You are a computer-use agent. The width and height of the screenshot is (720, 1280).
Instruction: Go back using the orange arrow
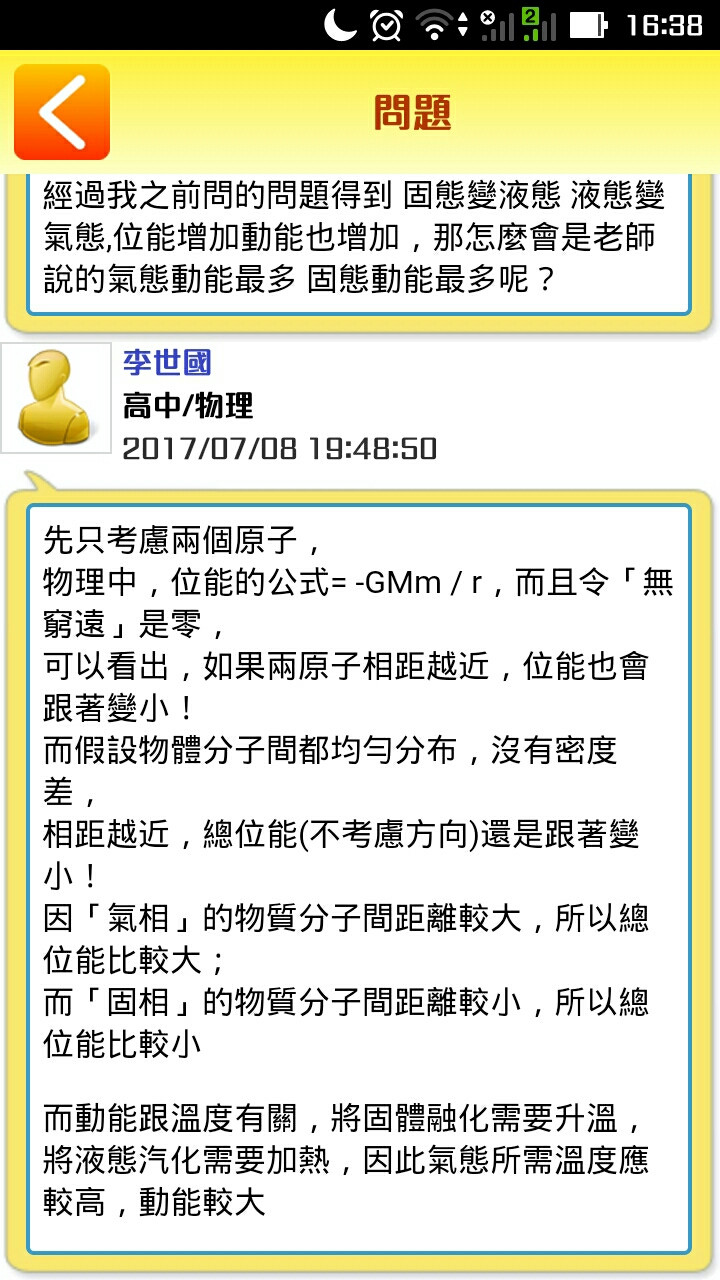tap(62, 112)
